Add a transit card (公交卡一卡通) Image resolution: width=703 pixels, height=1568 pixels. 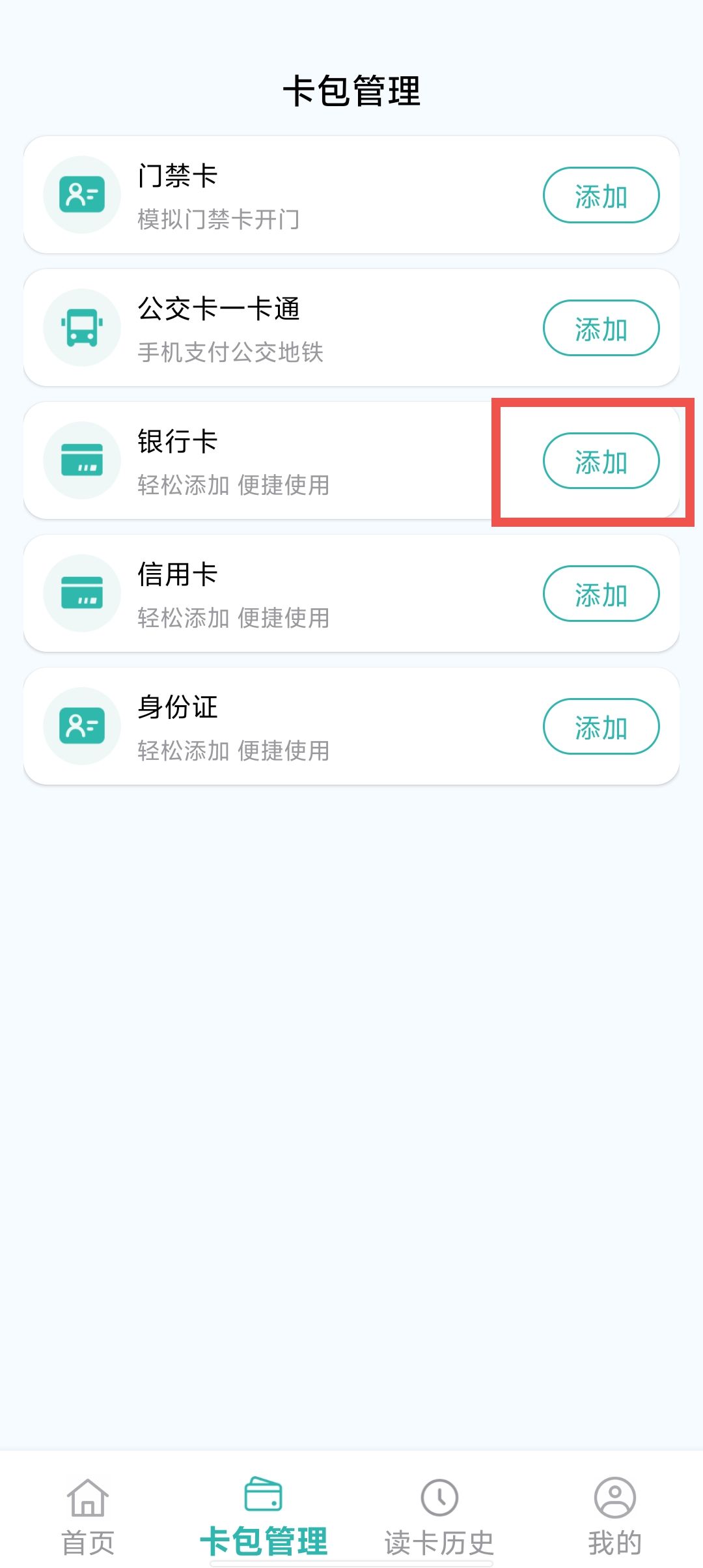[x=601, y=328]
